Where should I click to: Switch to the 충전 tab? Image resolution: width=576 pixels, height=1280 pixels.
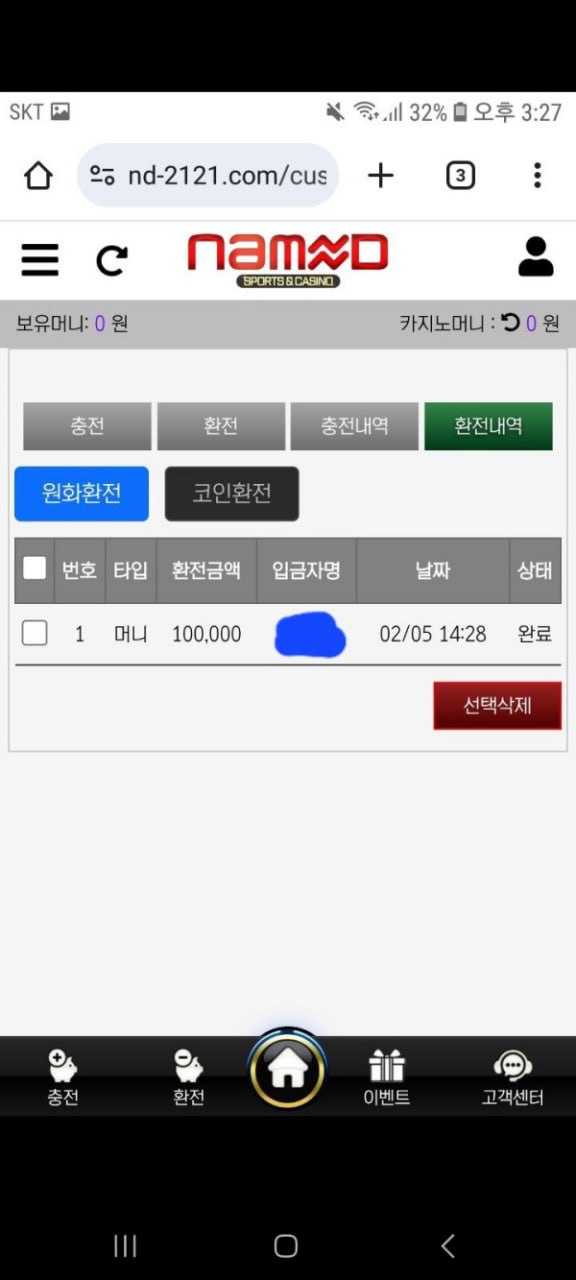[87, 426]
